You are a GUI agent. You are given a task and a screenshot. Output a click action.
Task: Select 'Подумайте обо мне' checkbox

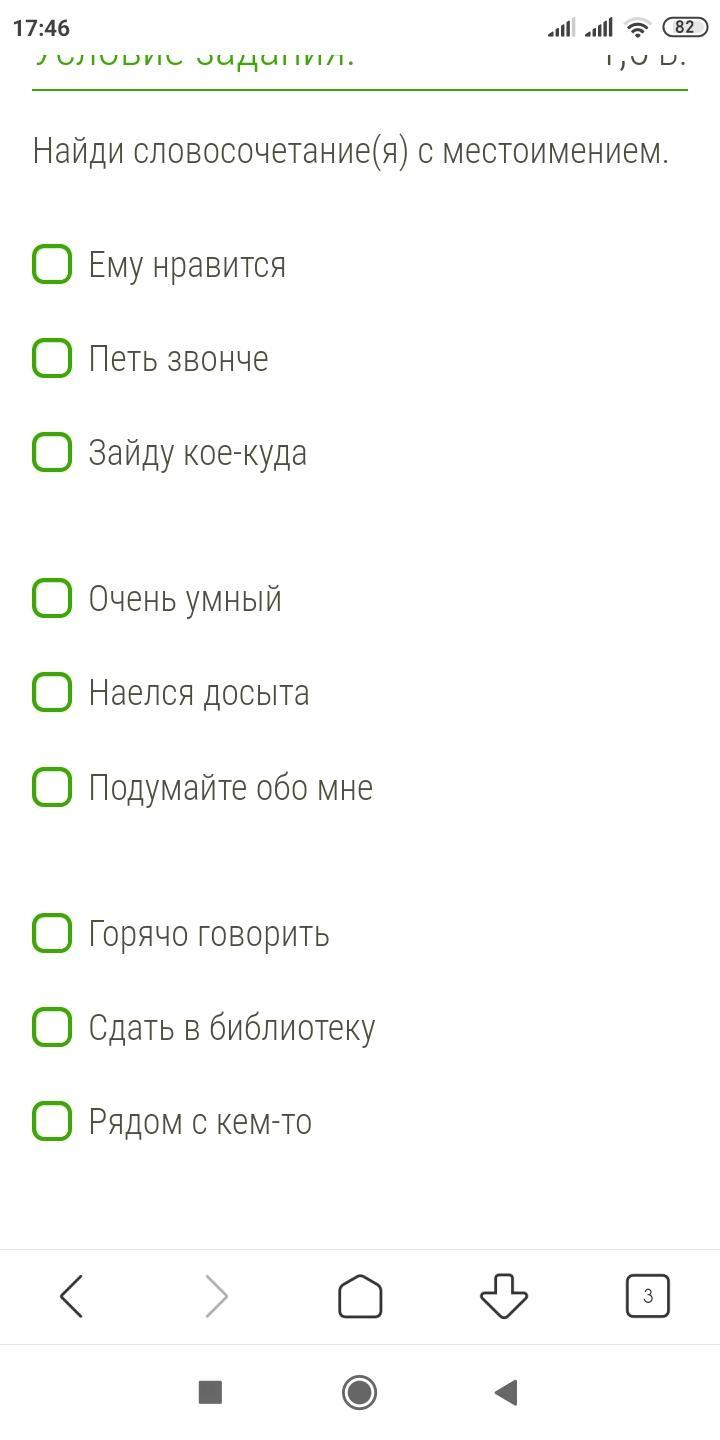click(x=52, y=787)
